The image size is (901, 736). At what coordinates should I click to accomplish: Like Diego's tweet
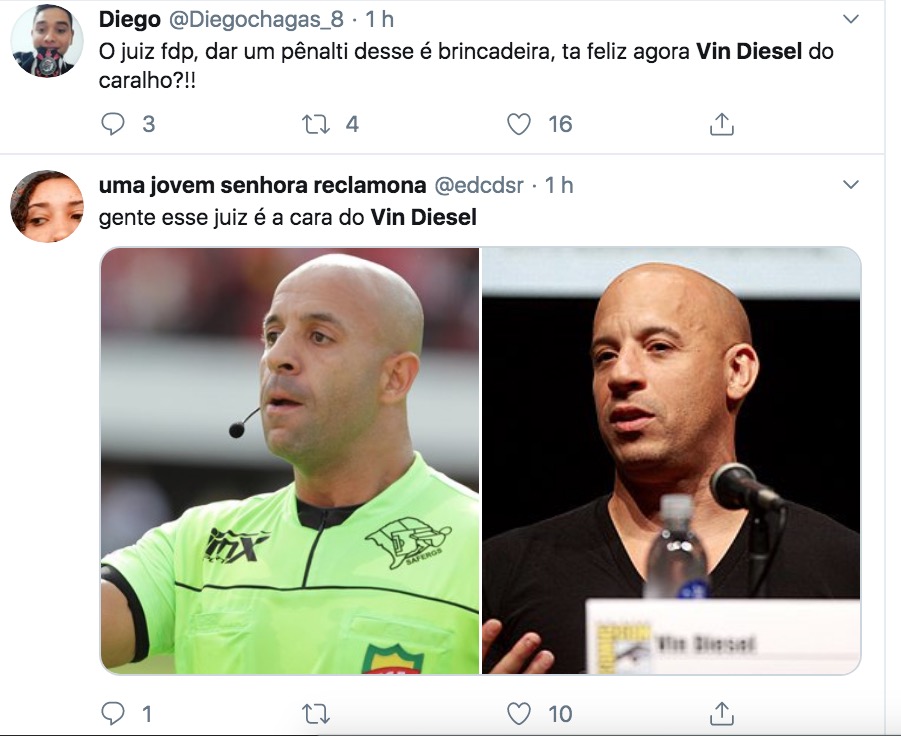(518, 124)
